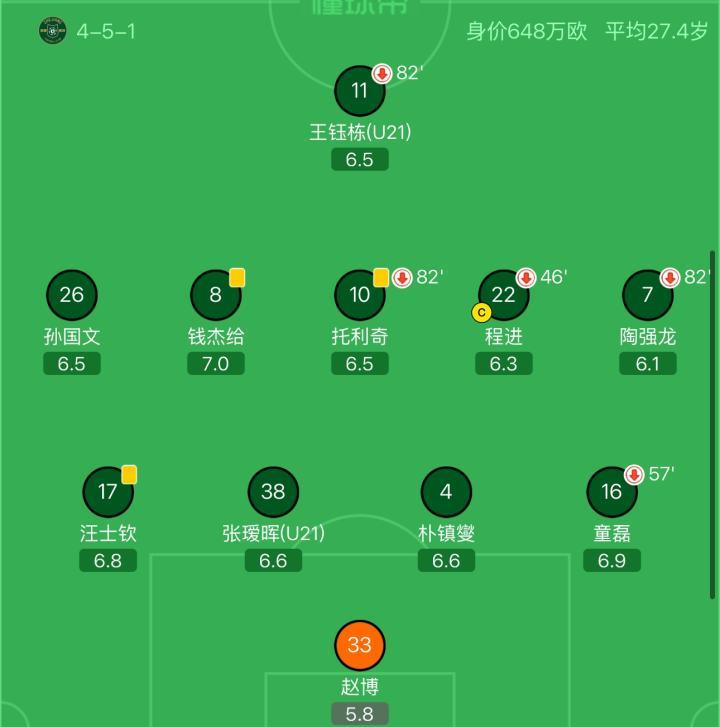720x727 pixels.
Task: Open player 孙国文 number 26
Action: pyautogui.click(x=72, y=294)
